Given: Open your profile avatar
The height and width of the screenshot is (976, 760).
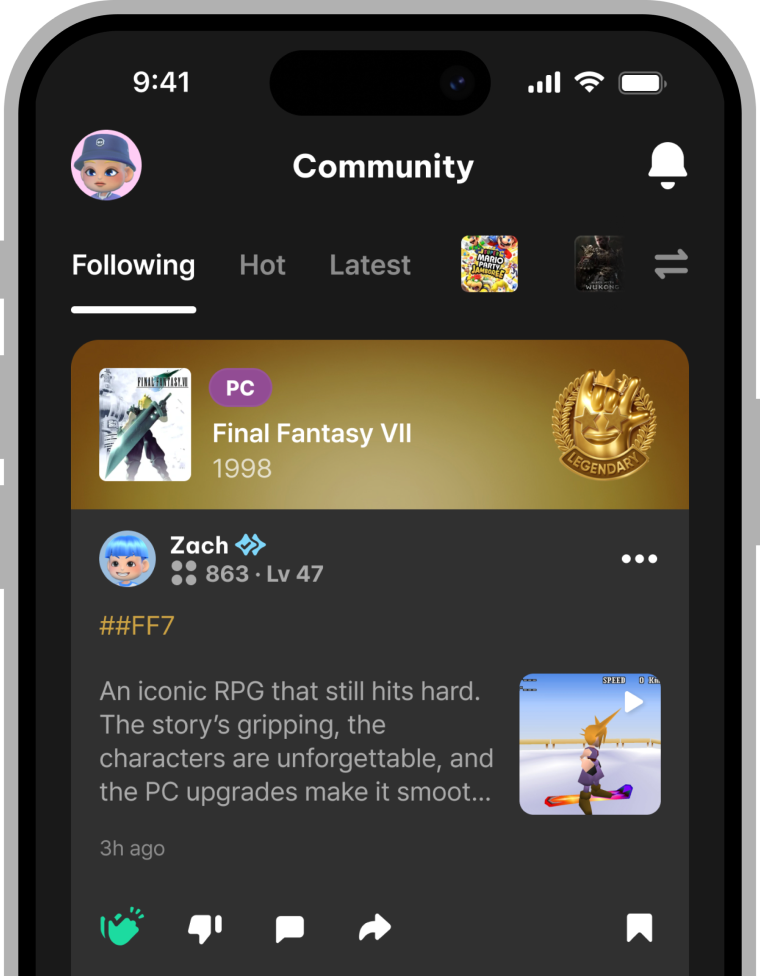Looking at the screenshot, I should pos(106,165).
